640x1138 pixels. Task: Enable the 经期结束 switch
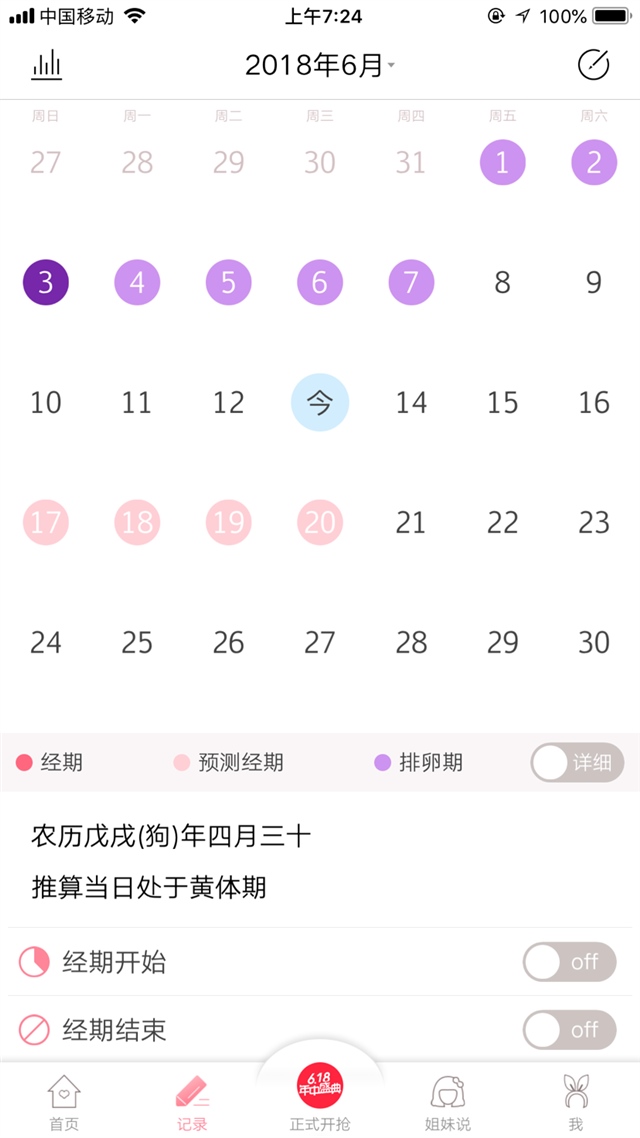[569, 1029]
